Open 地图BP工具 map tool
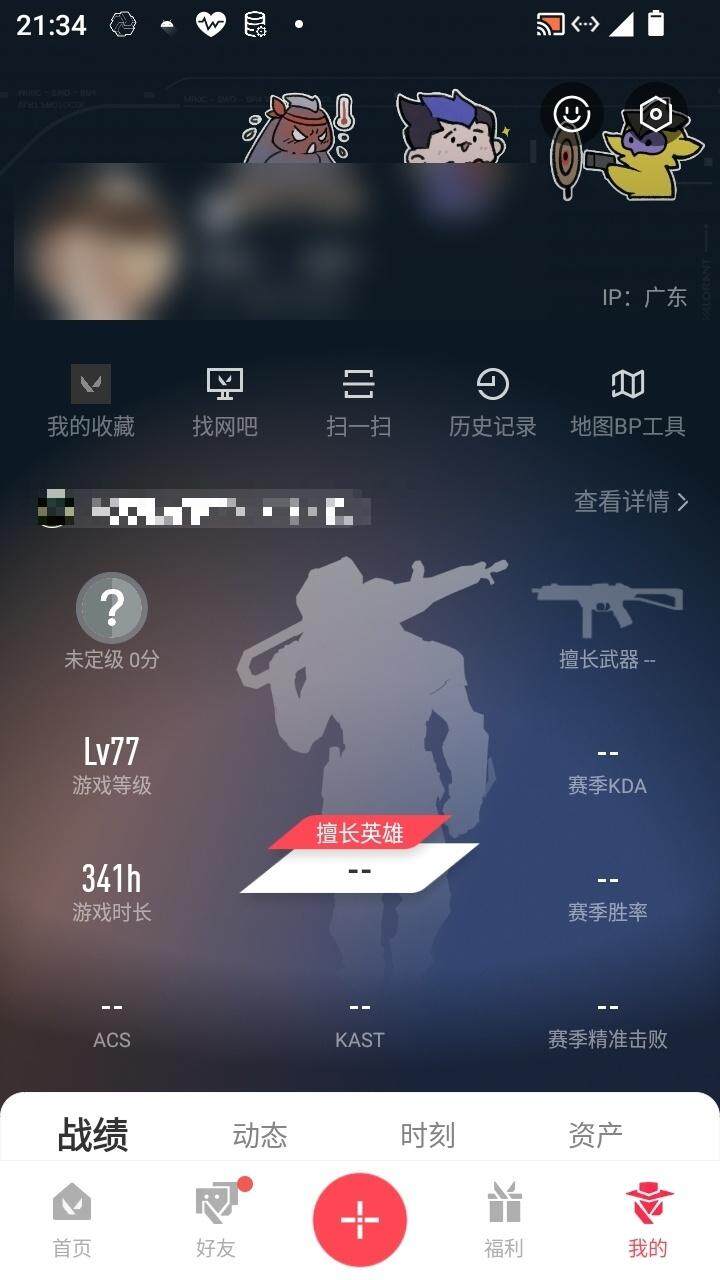This screenshot has height=1280, width=720. click(x=627, y=401)
